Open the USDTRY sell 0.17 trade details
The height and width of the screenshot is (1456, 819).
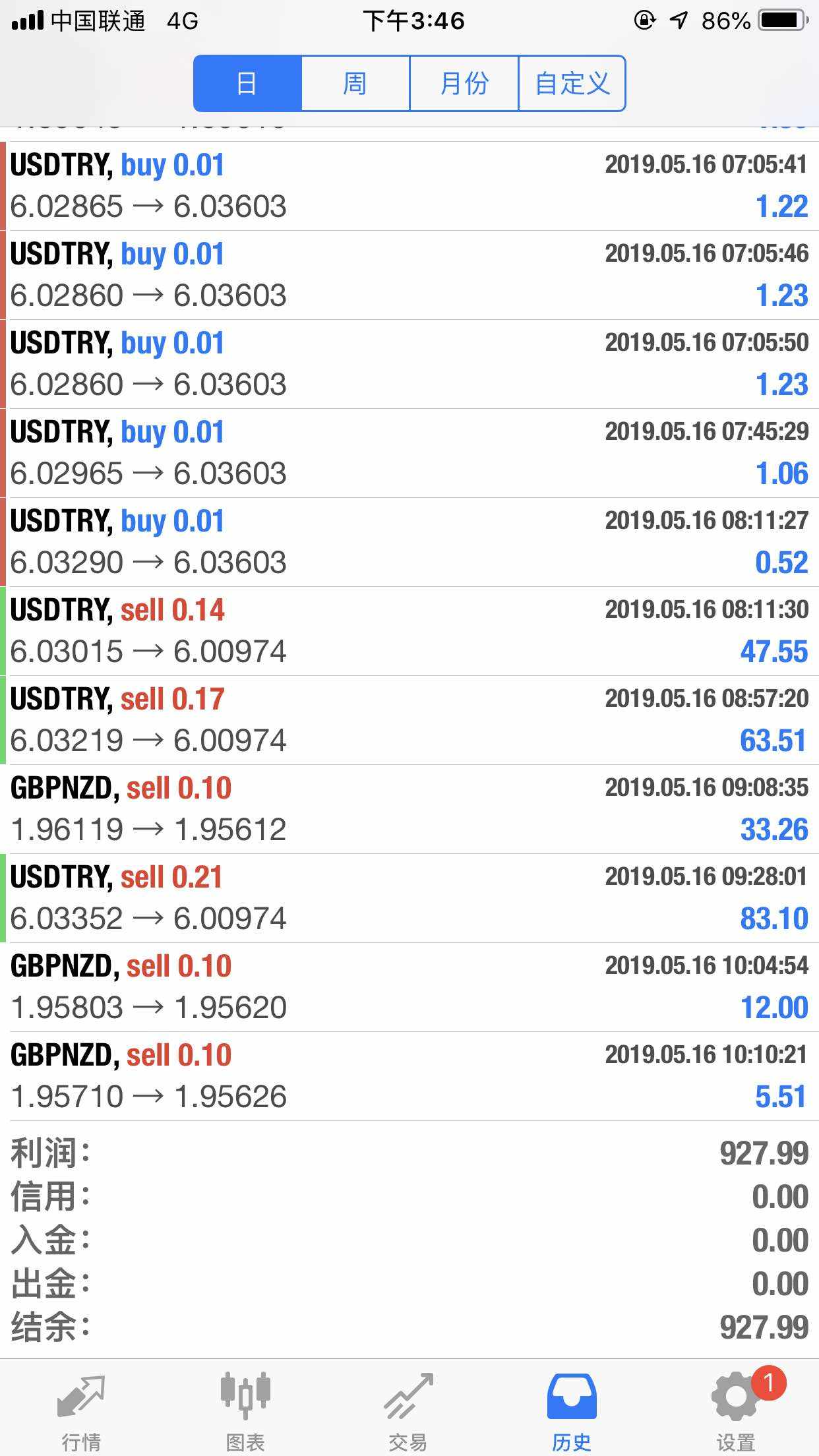tap(409, 720)
